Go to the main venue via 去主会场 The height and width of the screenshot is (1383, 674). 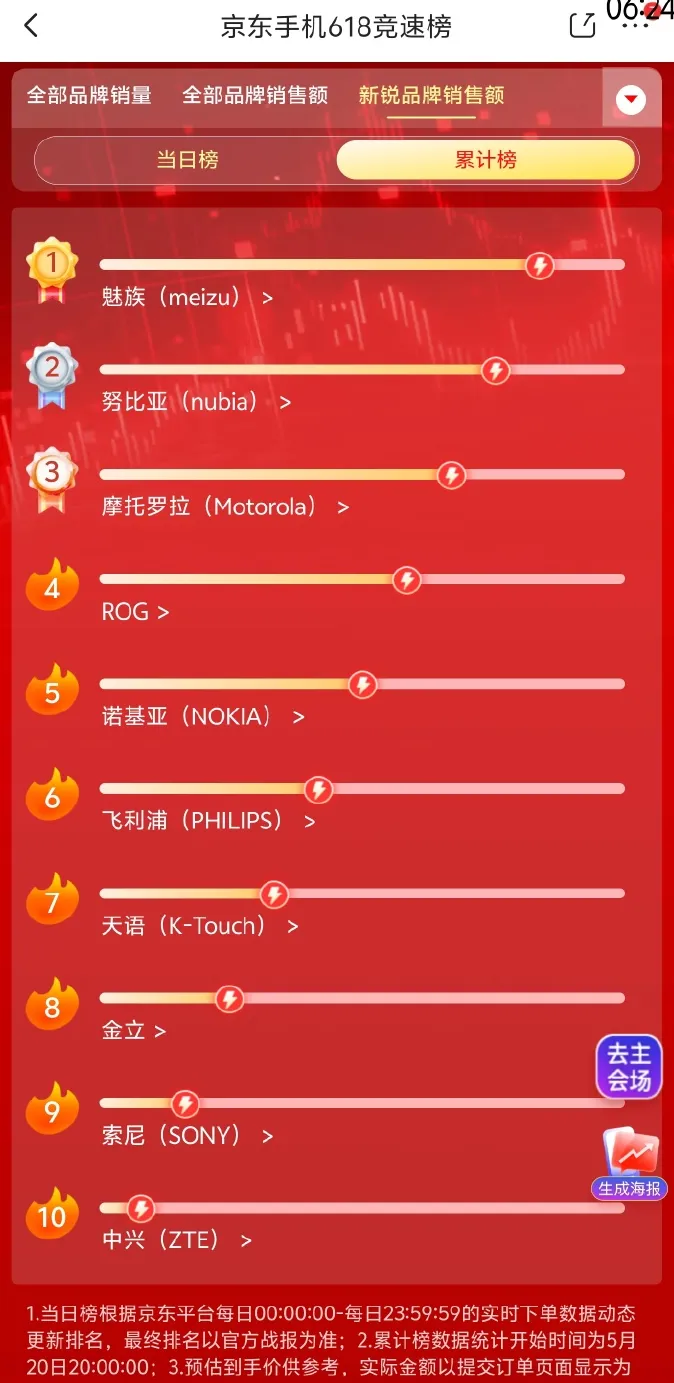629,1066
